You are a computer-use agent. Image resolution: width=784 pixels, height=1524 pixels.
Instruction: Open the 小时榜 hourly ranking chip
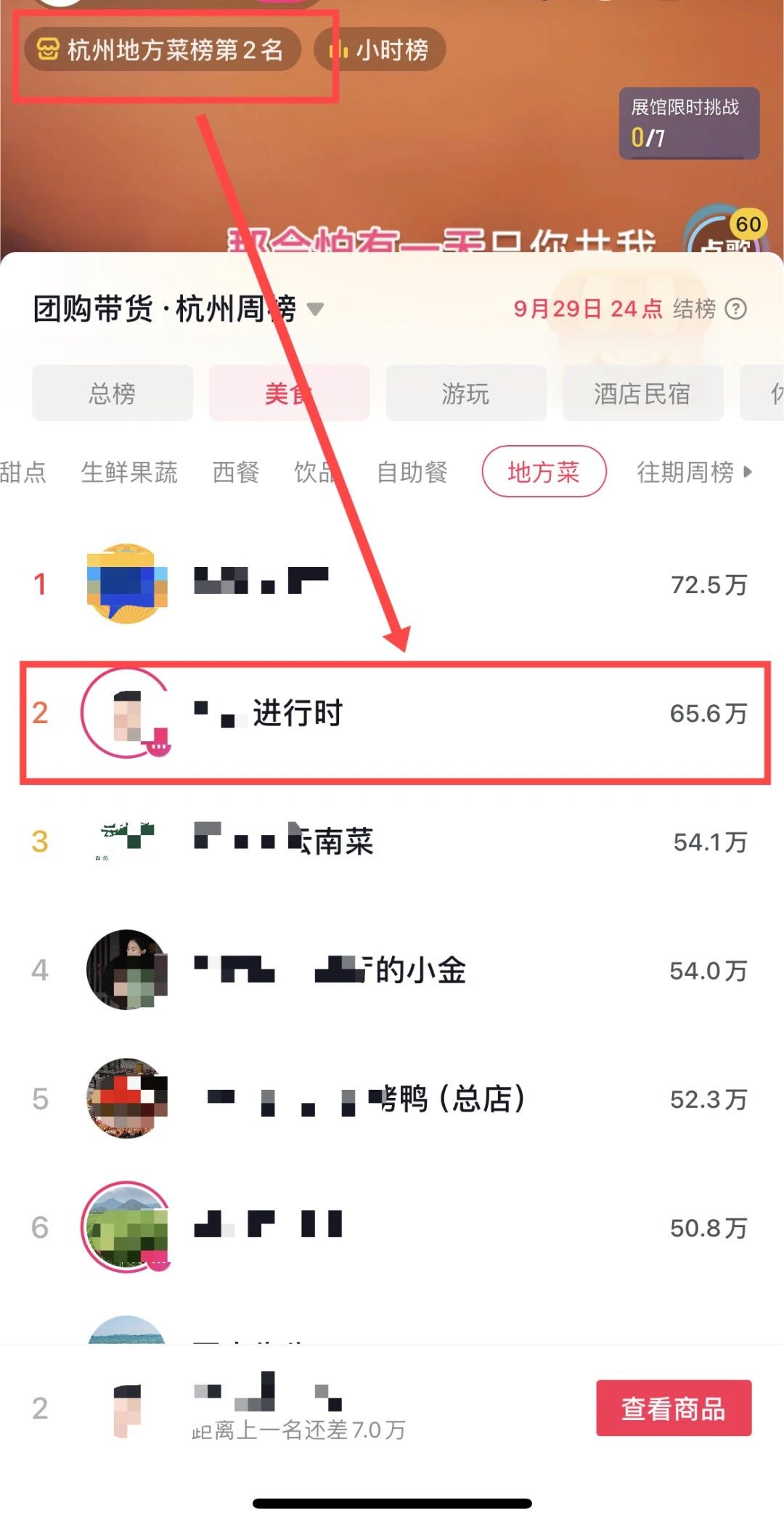pos(380,50)
